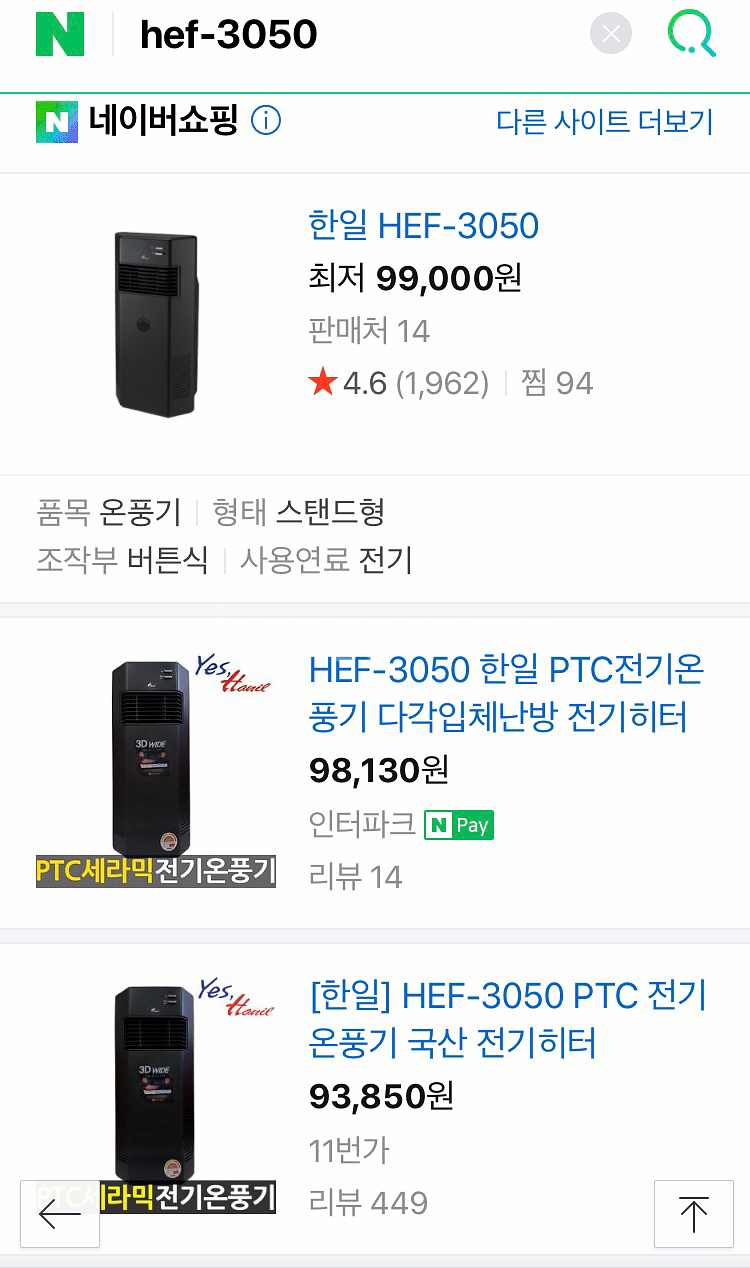View the 98,130원 heater product image

[155, 770]
